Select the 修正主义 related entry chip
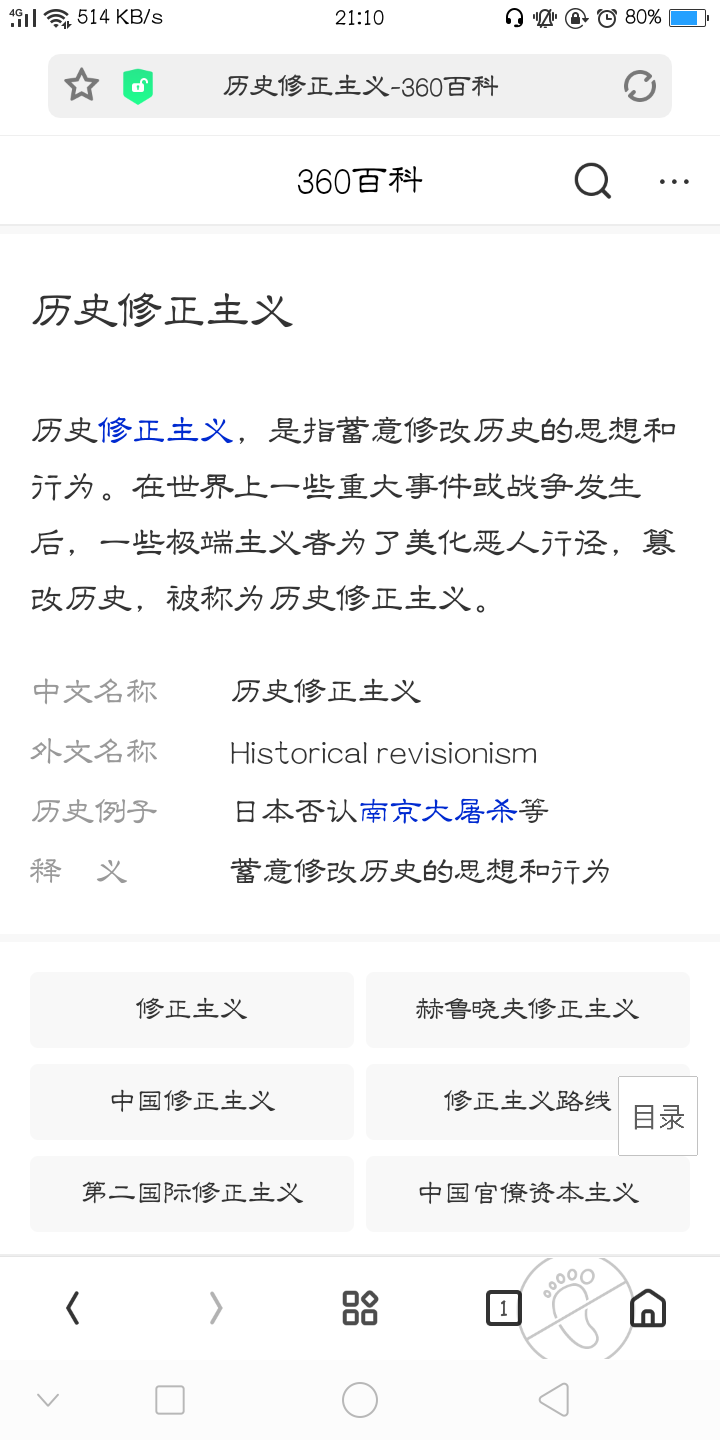 tap(192, 1009)
